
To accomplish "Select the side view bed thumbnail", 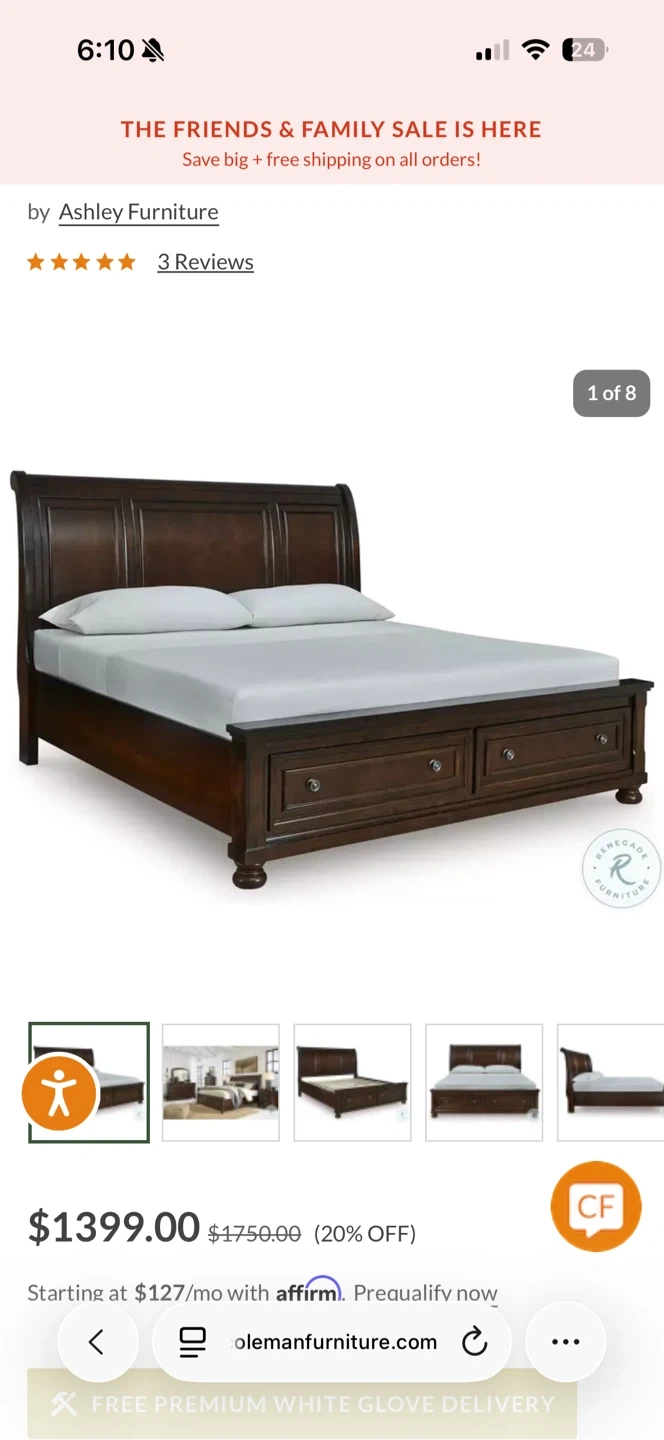I will coord(610,1082).
